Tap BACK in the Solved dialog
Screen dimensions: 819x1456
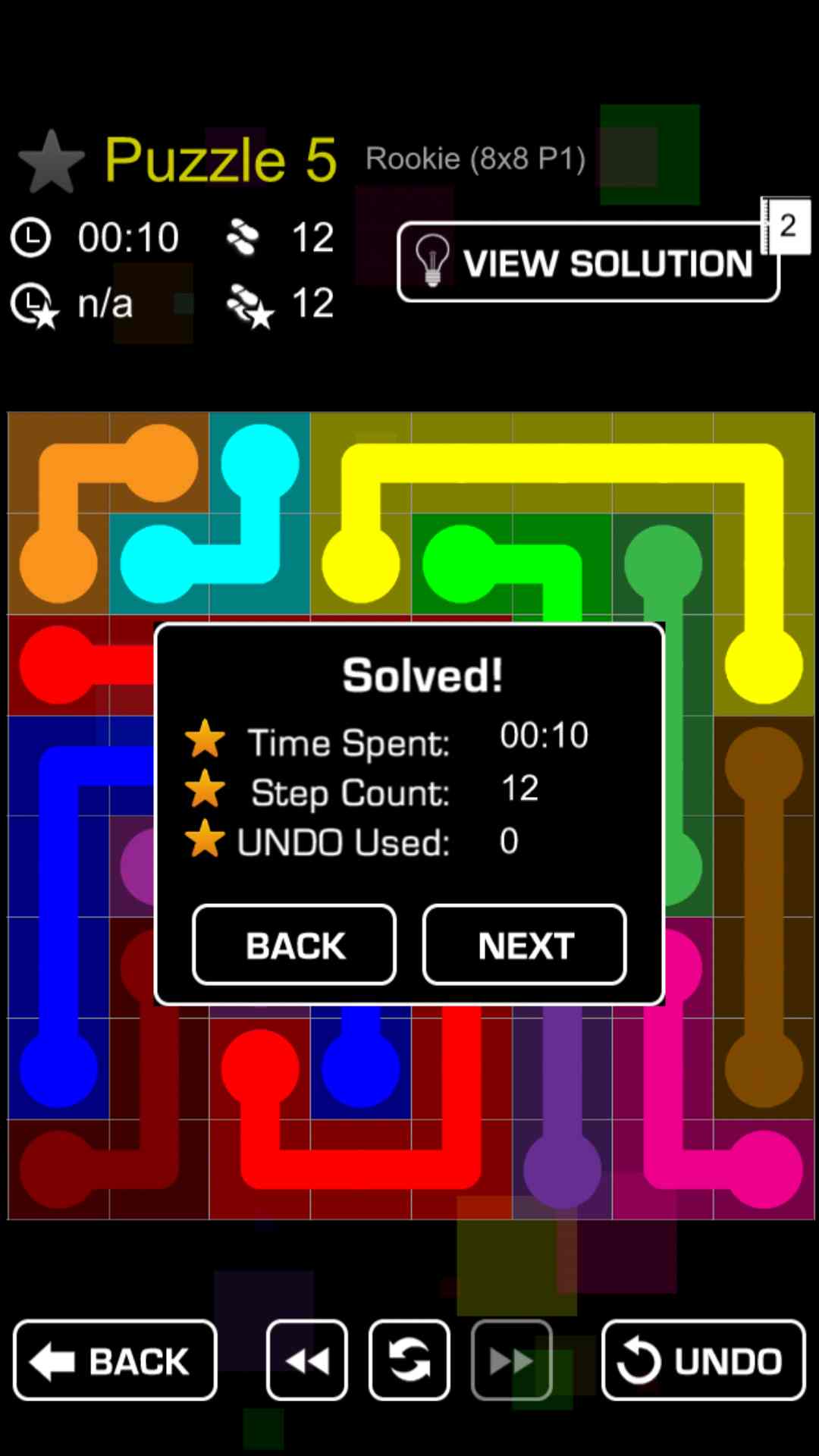294,945
